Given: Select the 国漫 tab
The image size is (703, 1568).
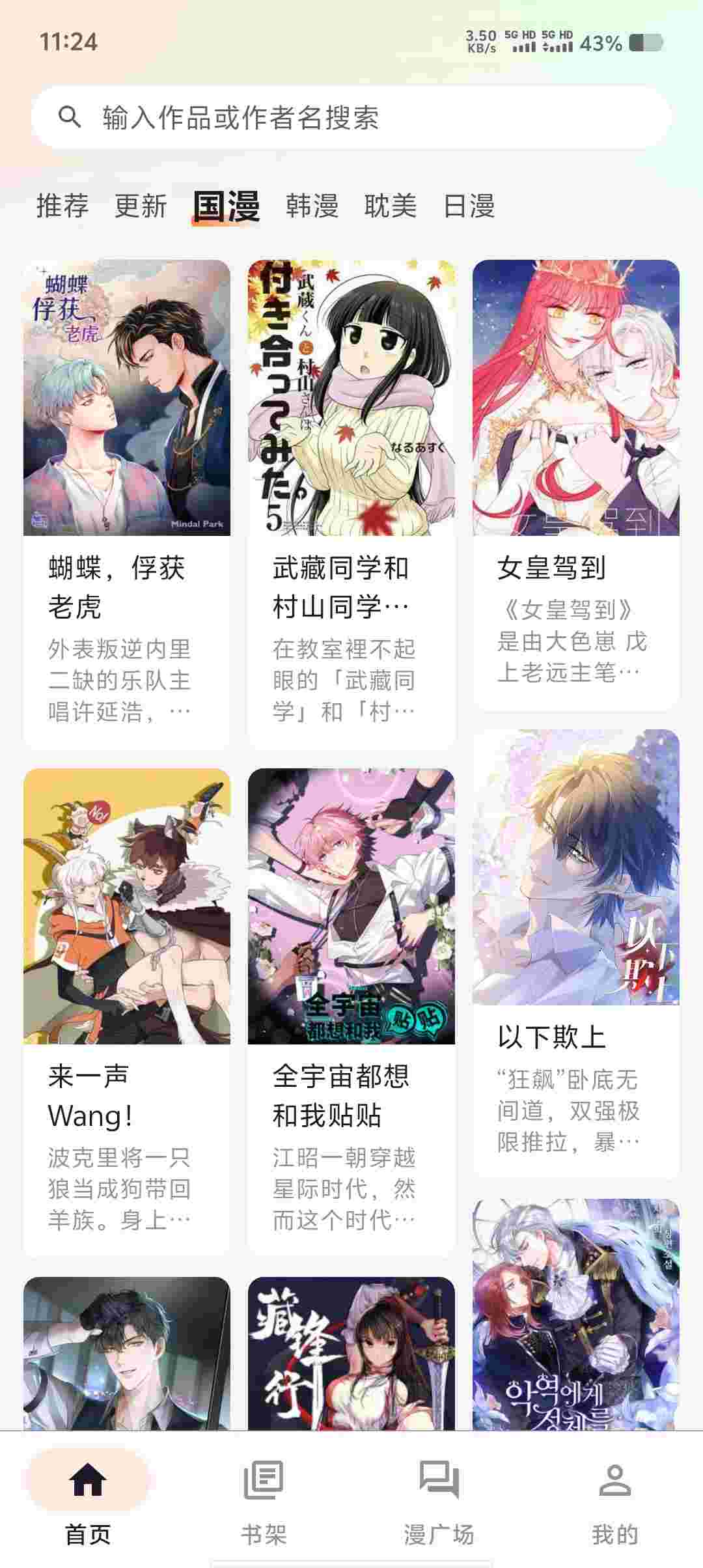Looking at the screenshot, I should (x=227, y=206).
